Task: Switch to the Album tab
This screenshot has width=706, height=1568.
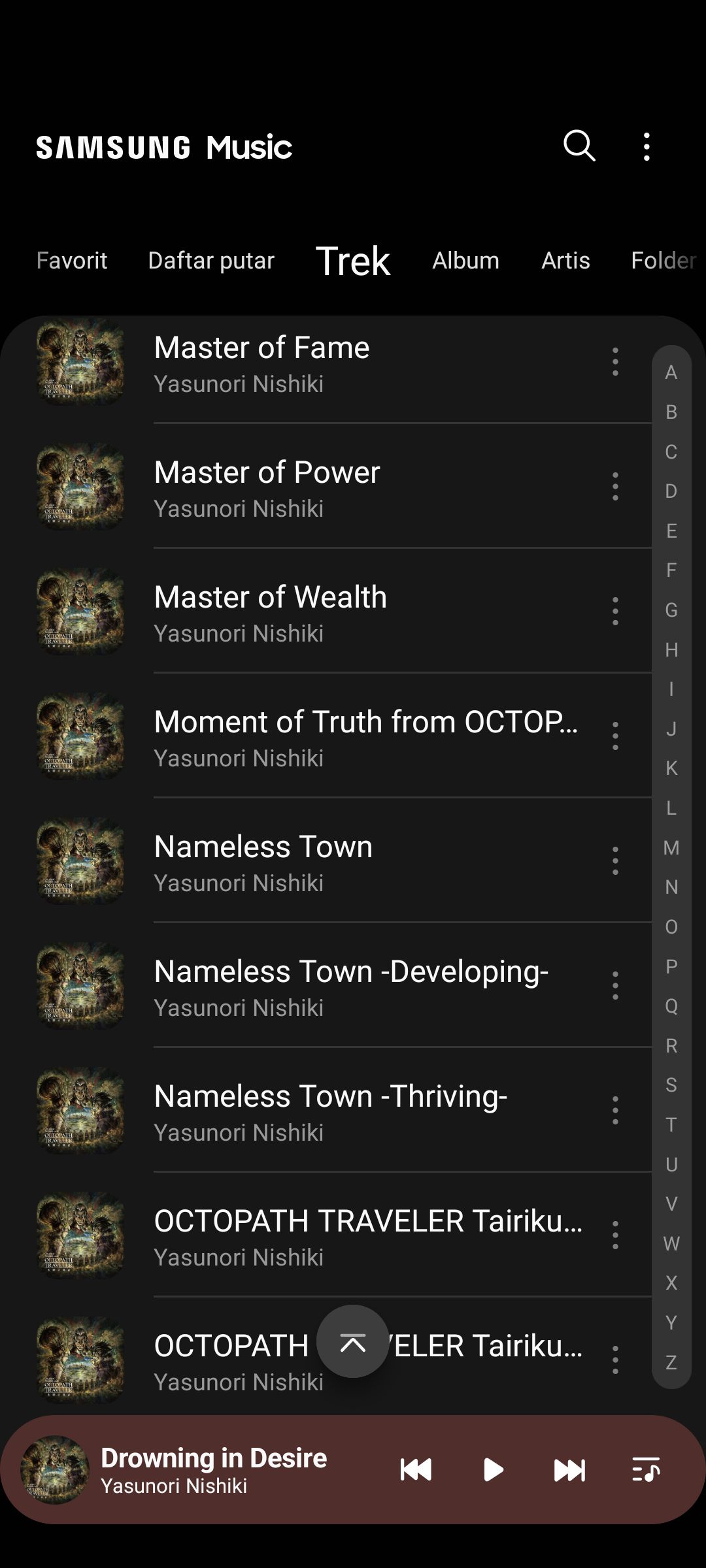Action: tap(465, 261)
